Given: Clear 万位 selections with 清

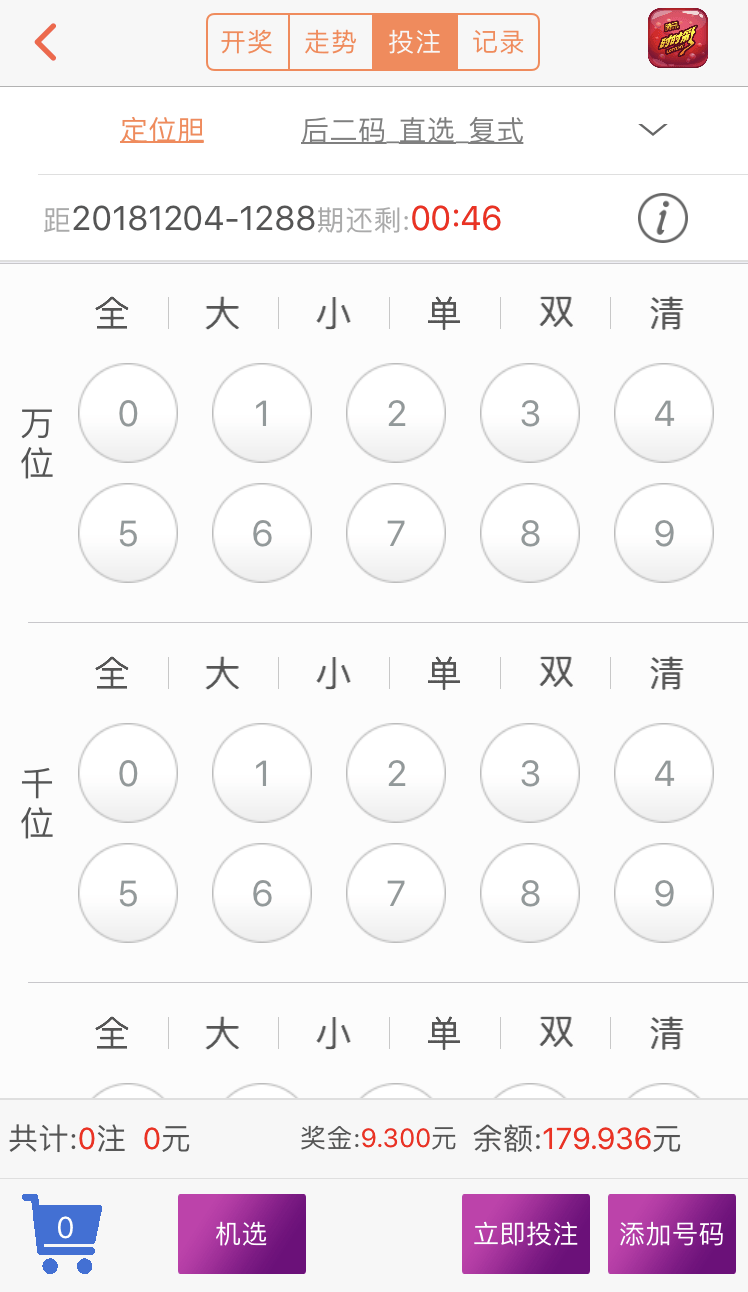Looking at the screenshot, I should [666, 314].
